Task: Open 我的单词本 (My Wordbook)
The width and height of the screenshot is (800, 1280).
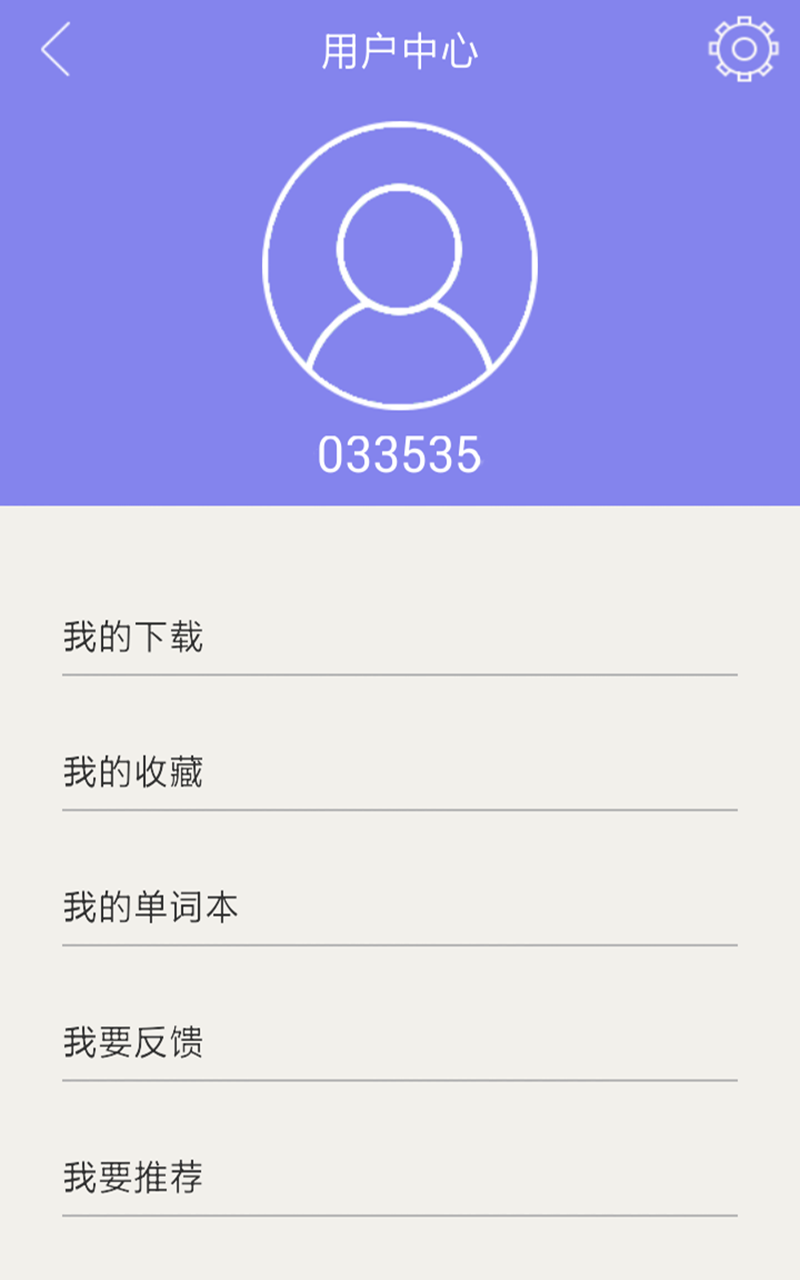Action: 400,907
